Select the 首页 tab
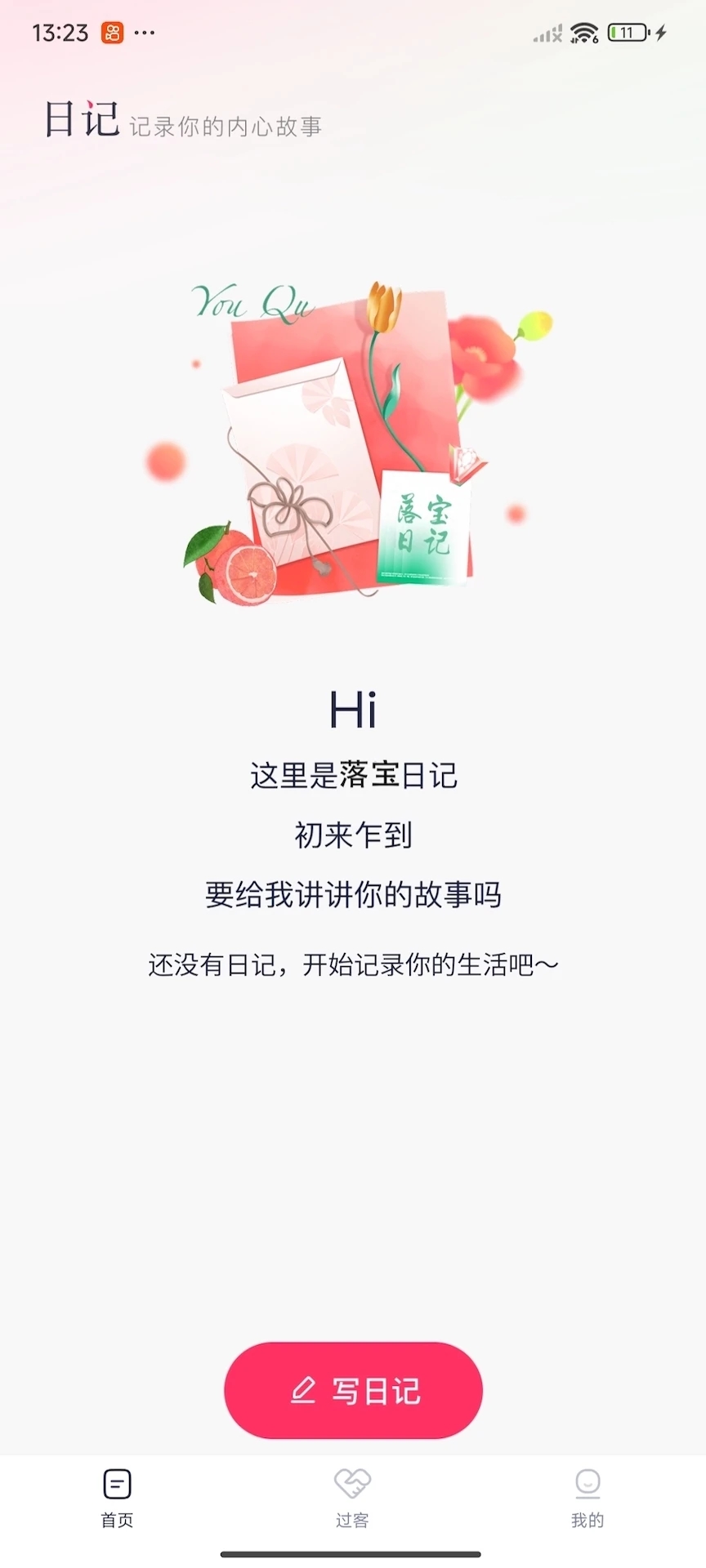This screenshot has height=1568, width=706. 117,1498
